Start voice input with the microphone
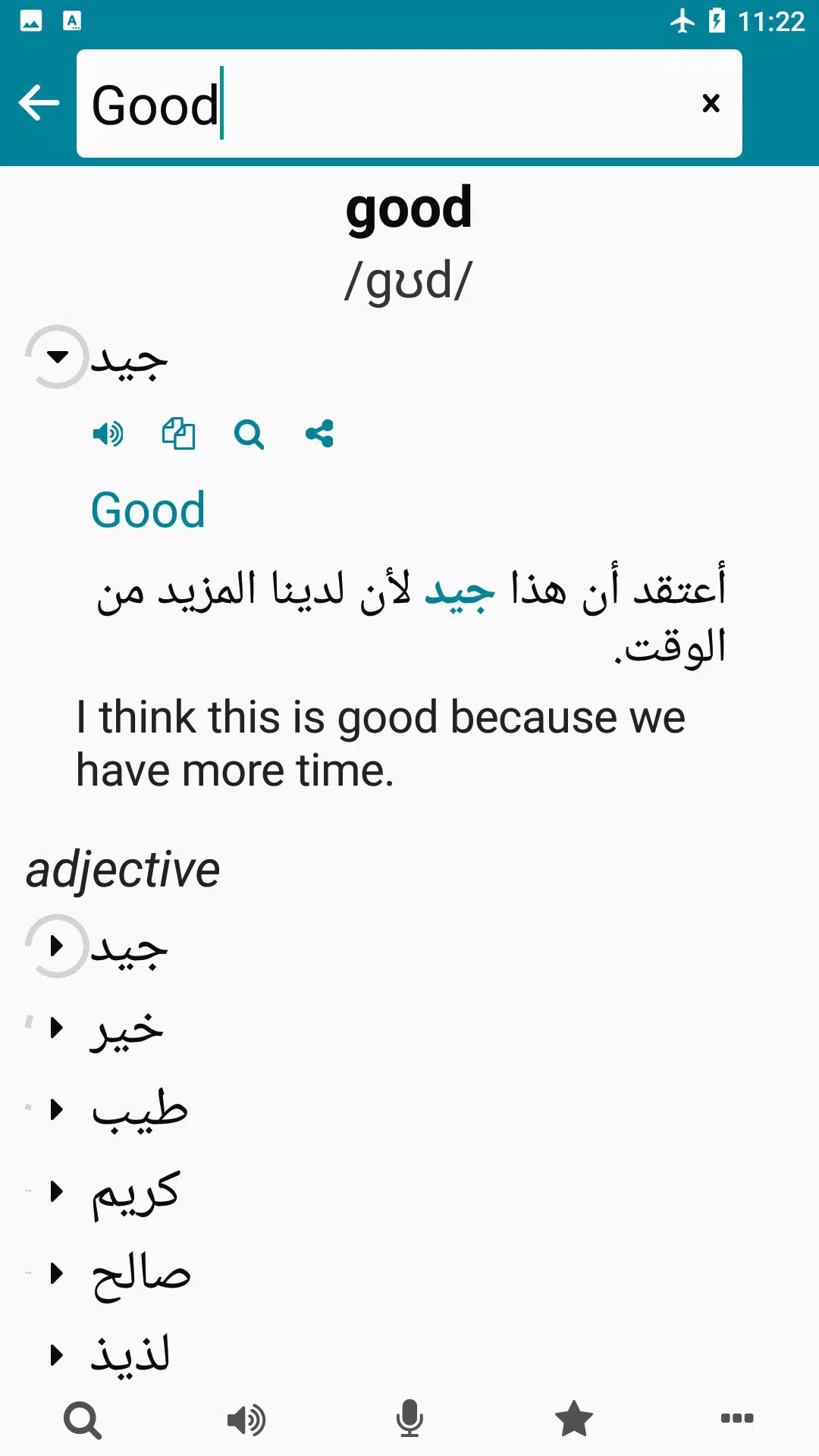 409,1420
